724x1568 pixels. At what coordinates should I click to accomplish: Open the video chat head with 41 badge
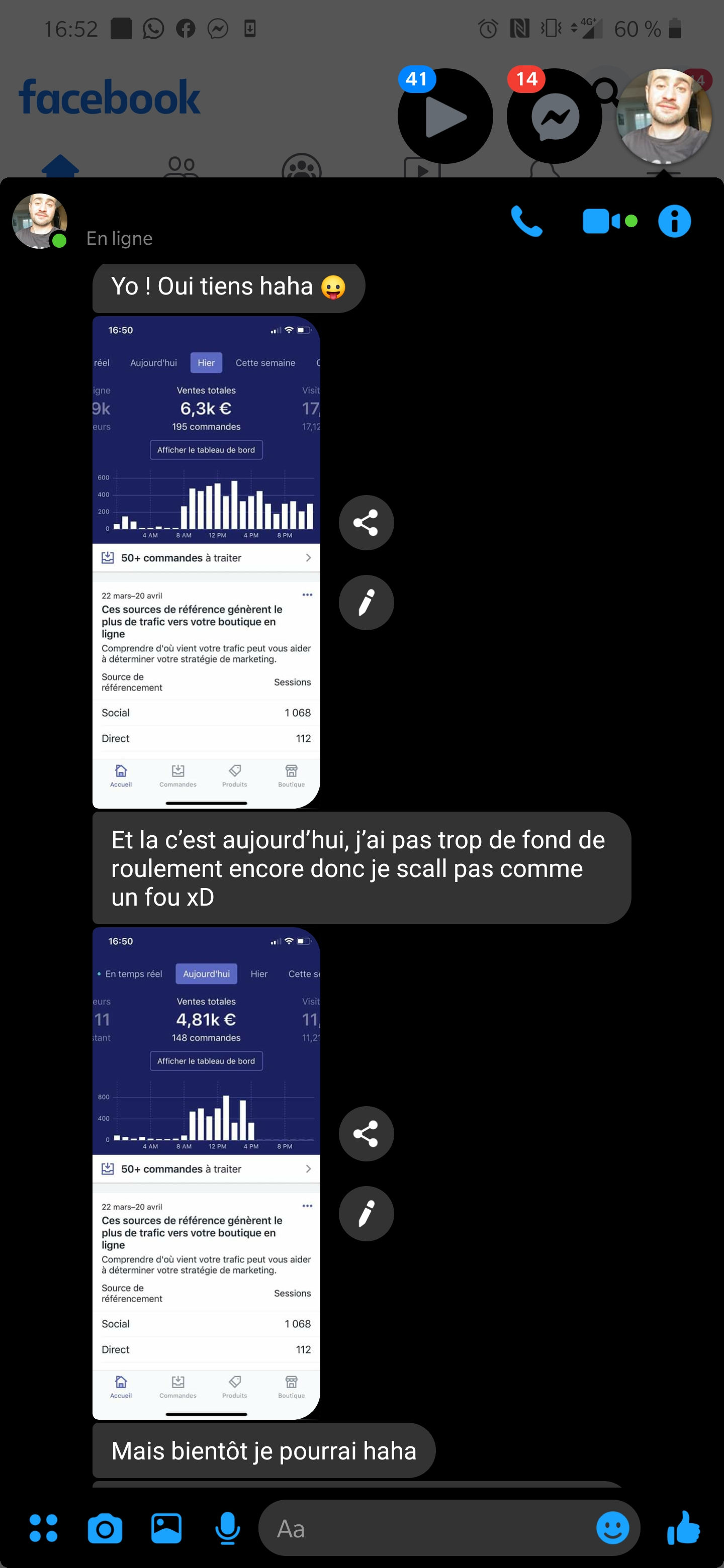click(445, 116)
